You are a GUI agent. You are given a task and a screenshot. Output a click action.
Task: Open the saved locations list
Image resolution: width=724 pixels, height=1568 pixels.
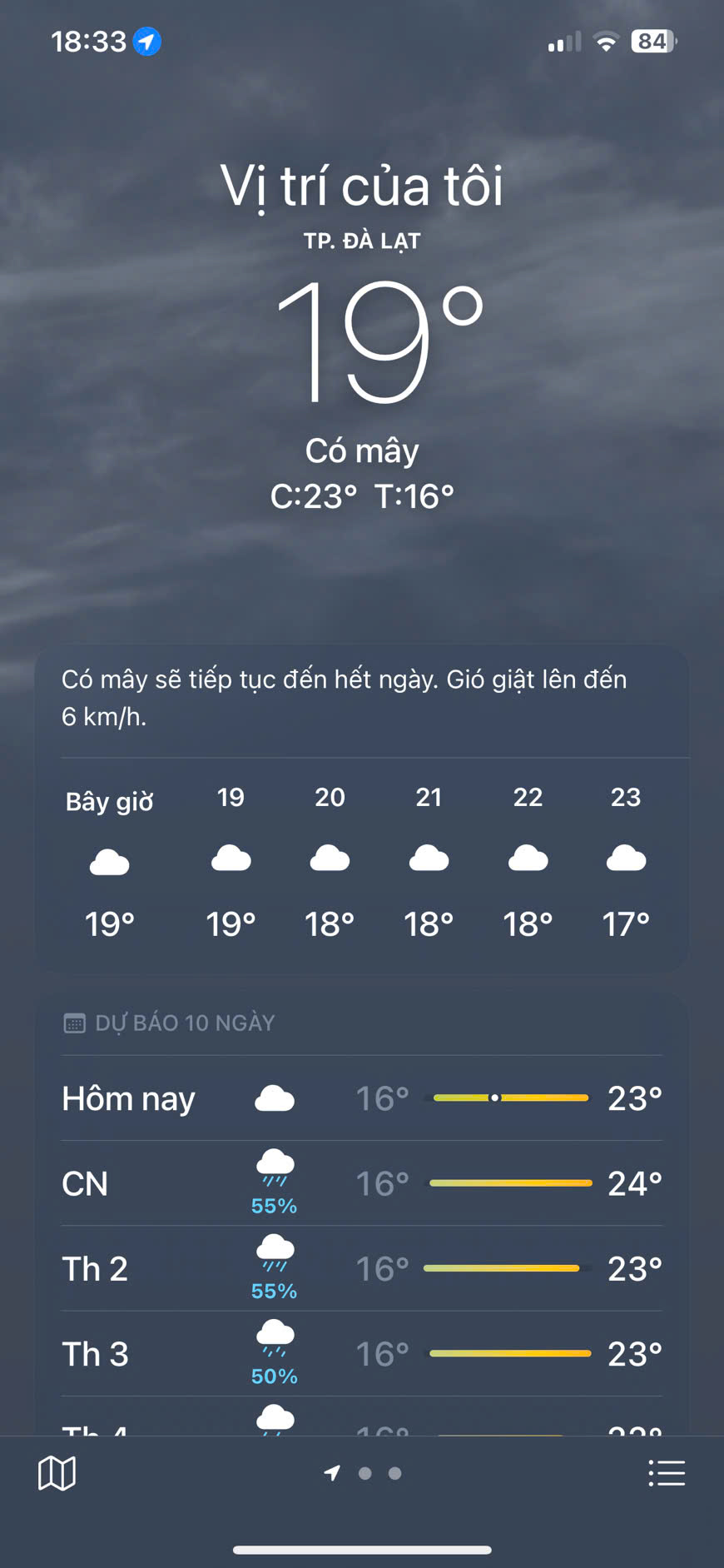click(666, 1473)
